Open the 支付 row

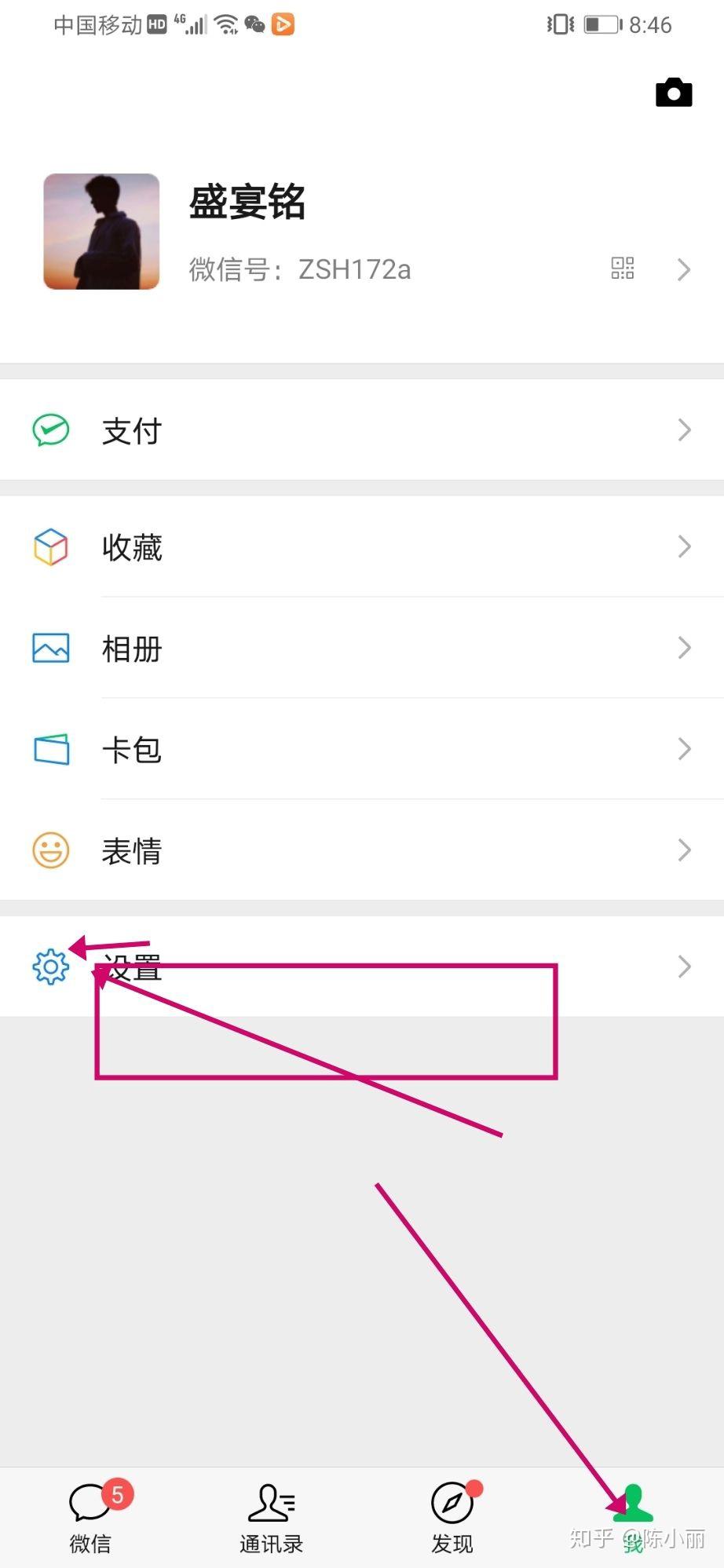362,429
